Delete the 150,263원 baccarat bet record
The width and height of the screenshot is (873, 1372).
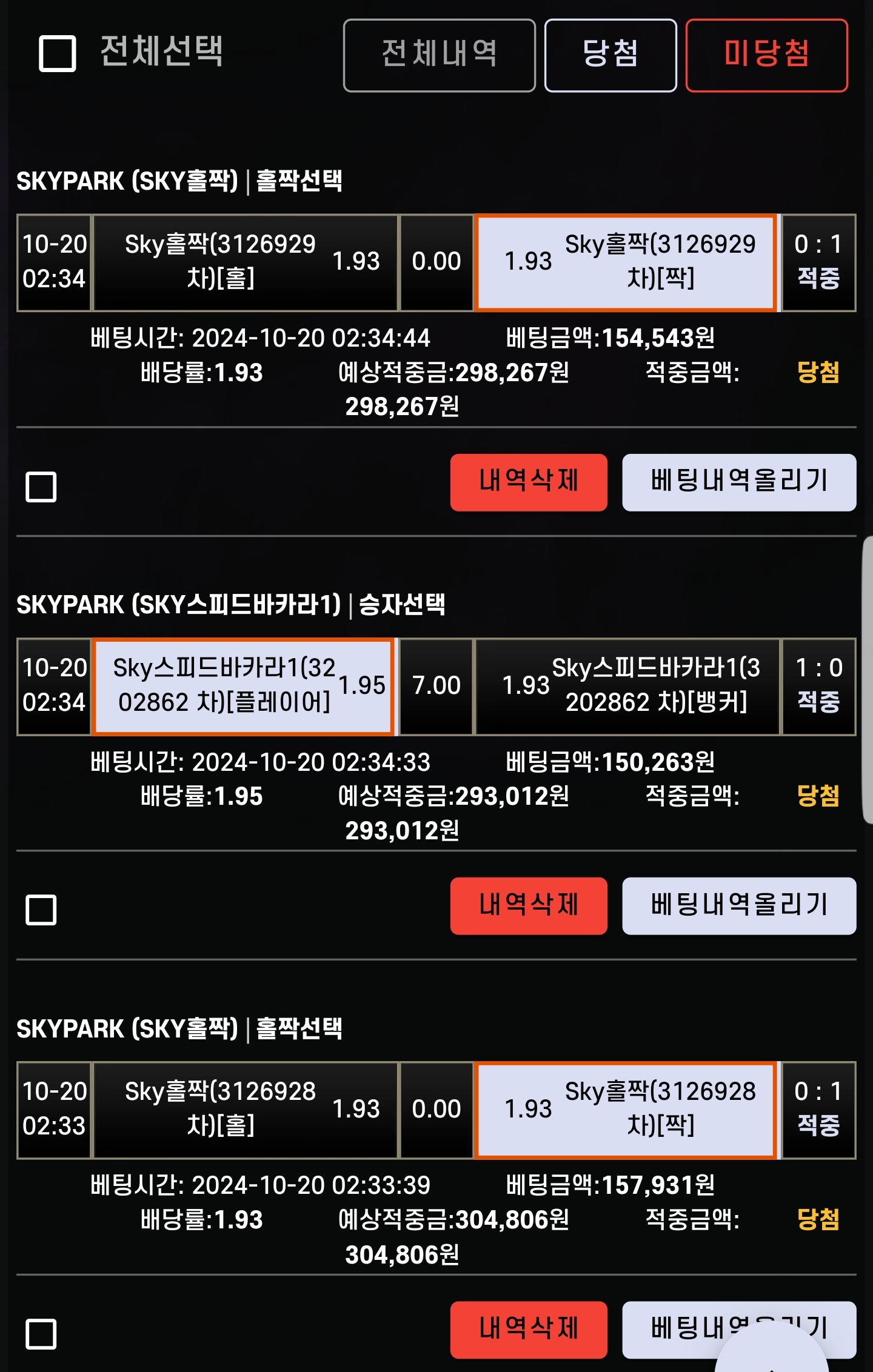pyautogui.click(x=529, y=906)
